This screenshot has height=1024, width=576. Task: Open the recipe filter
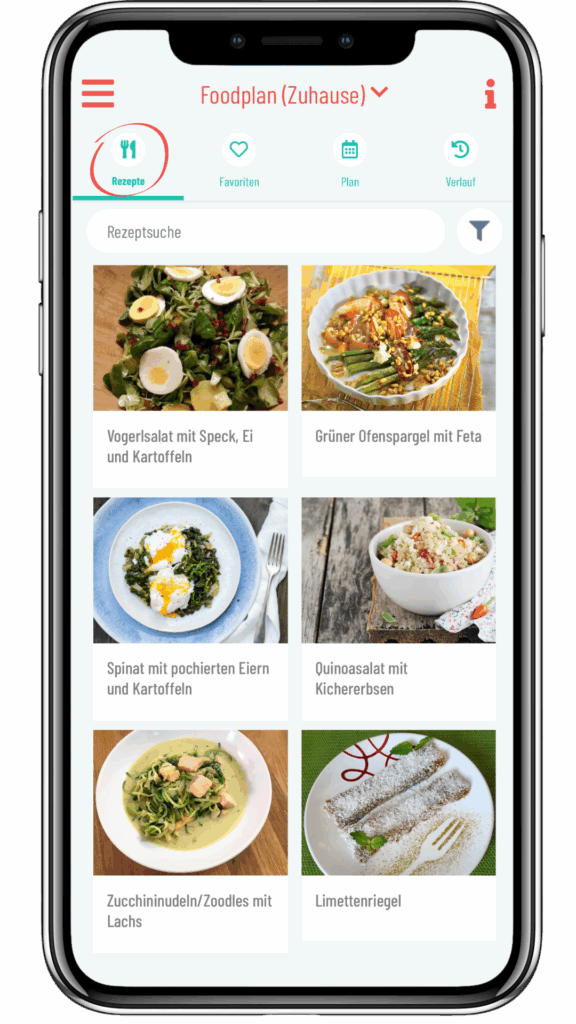pos(479,231)
